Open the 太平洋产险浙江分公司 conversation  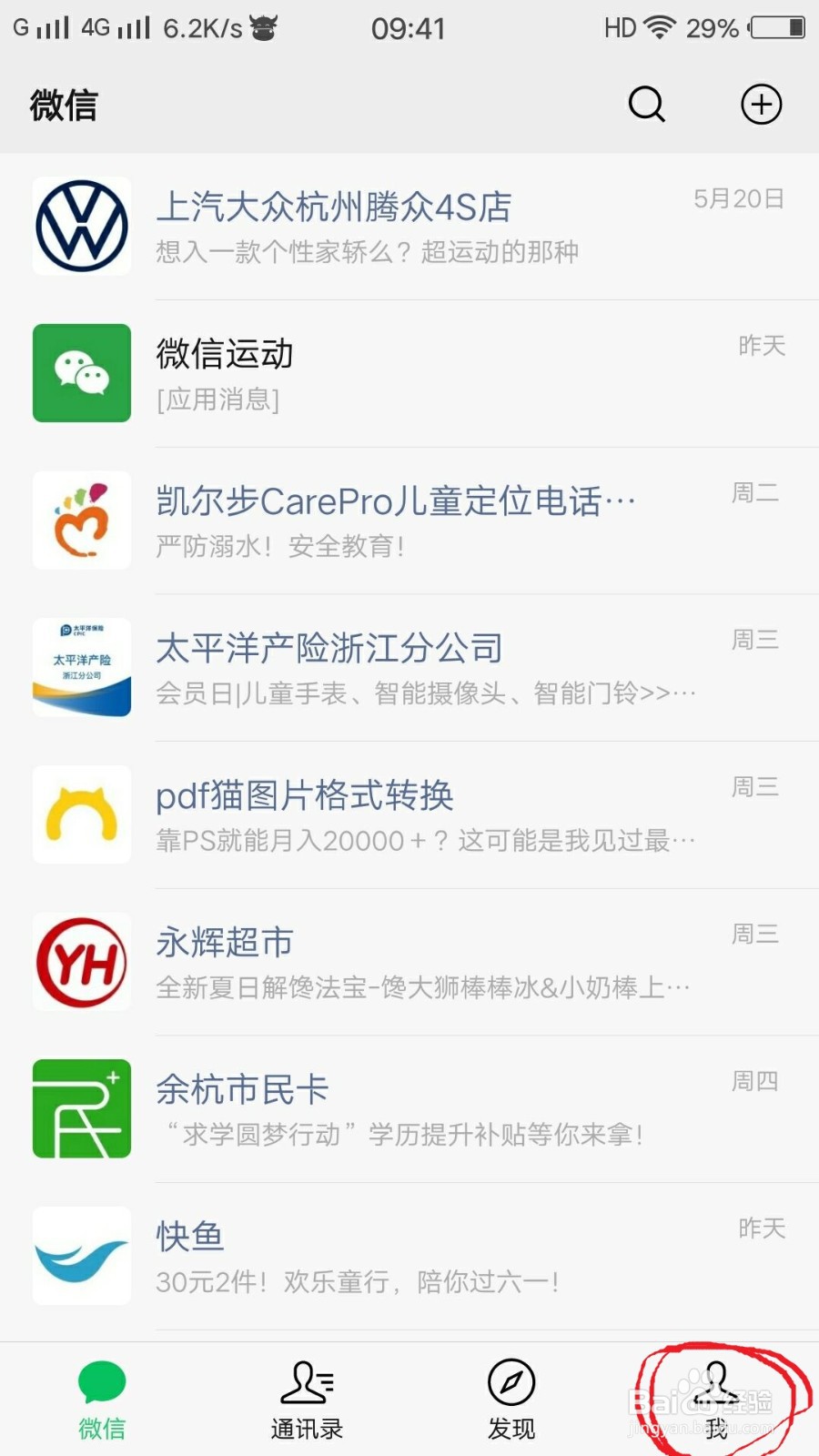click(x=409, y=669)
